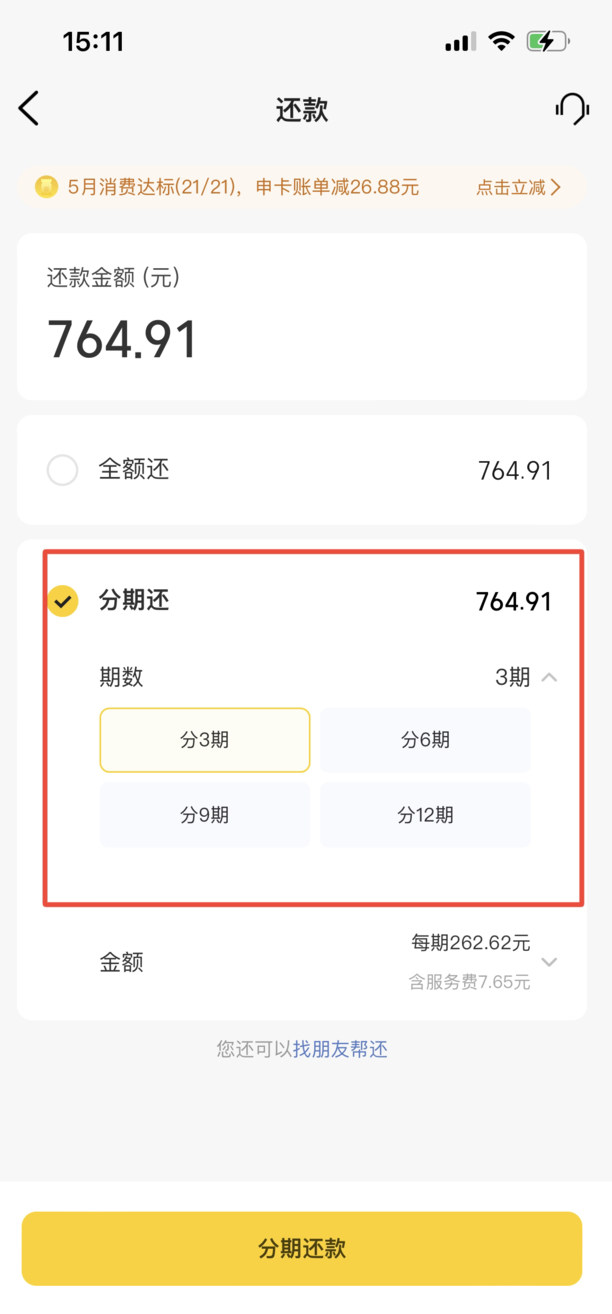Open the 找朋友帮还 link
Screen dimensions: 612x1314
[x=340, y=1049]
